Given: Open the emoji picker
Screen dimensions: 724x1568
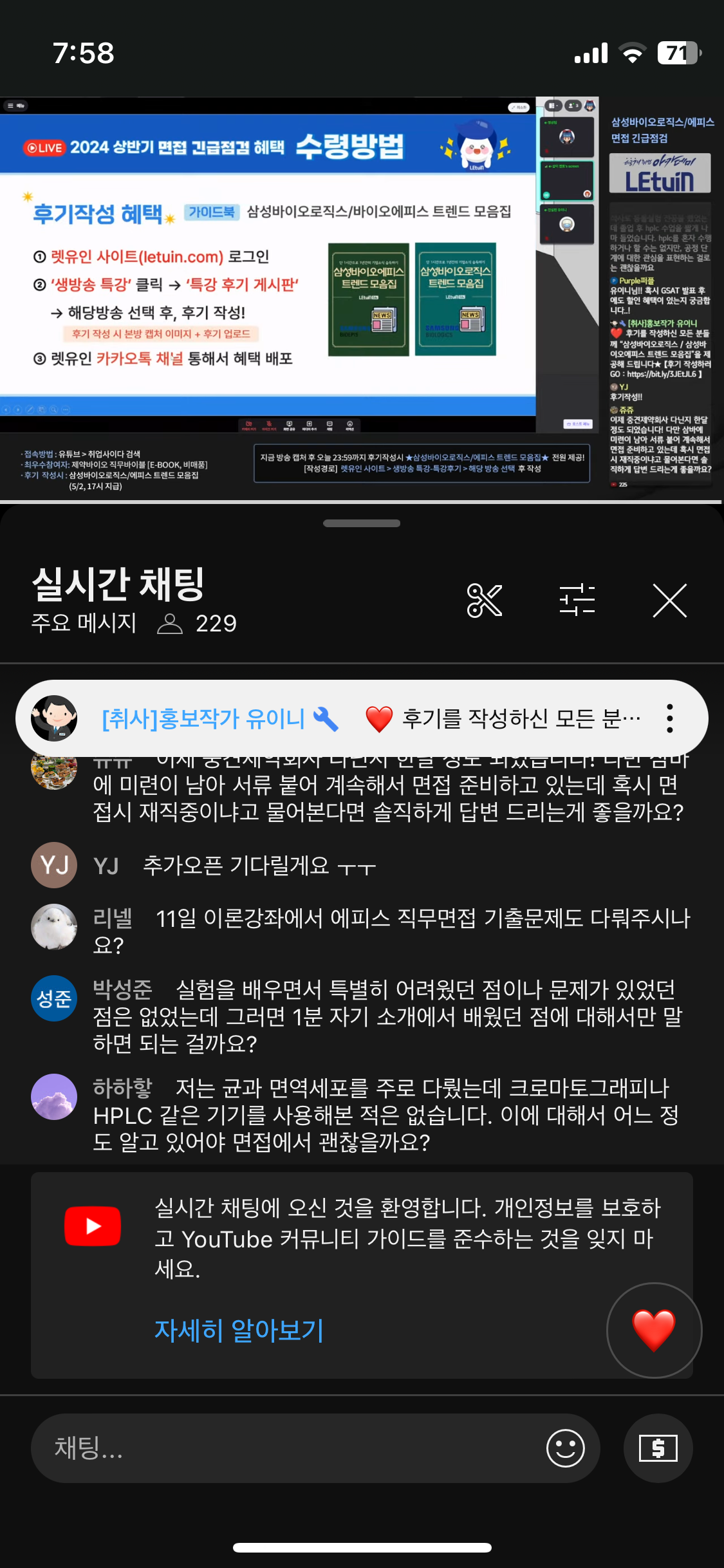Looking at the screenshot, I should 565,1448.
